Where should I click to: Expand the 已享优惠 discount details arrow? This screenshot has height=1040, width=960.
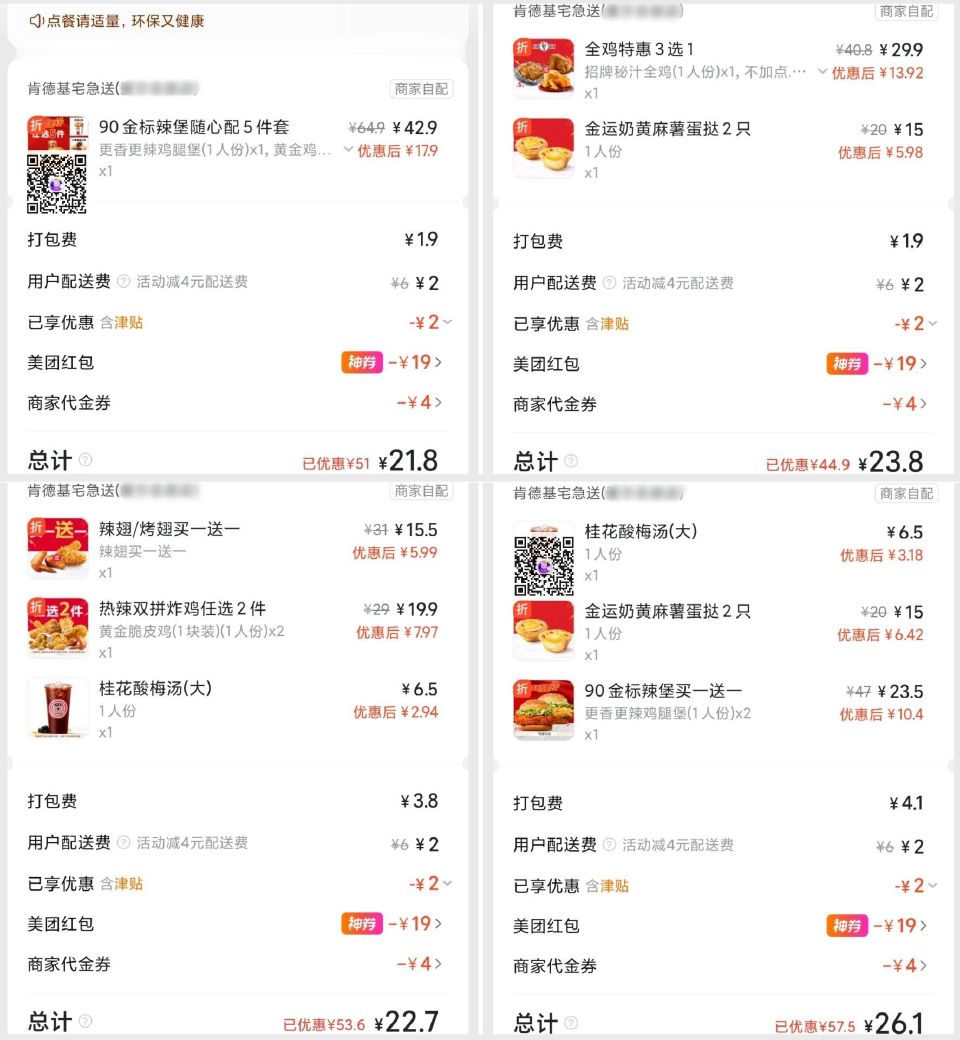448,323
